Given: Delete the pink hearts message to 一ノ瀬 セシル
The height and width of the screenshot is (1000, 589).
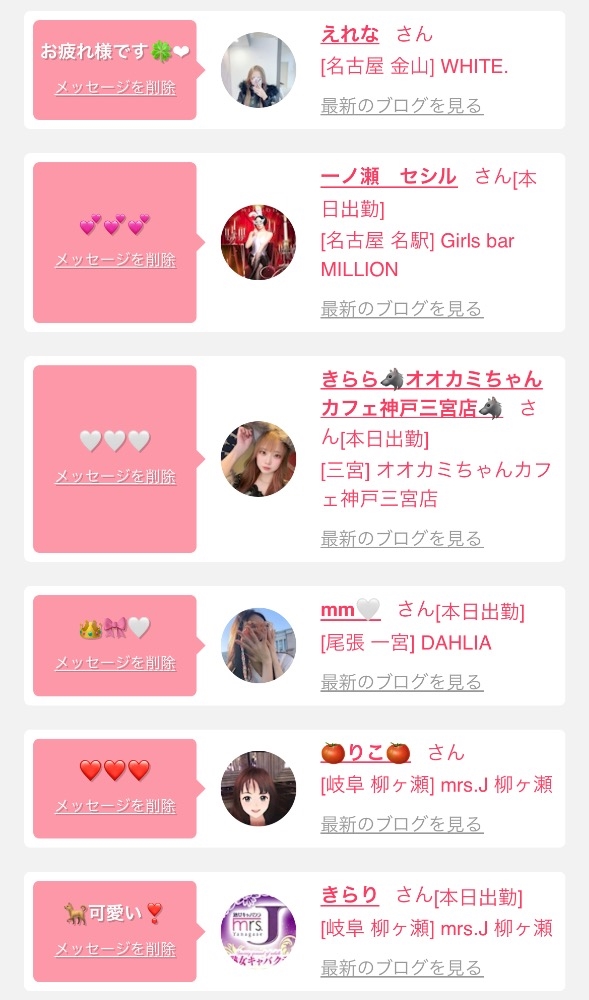Looking at the screenshot, I should (x=115, y=260).
